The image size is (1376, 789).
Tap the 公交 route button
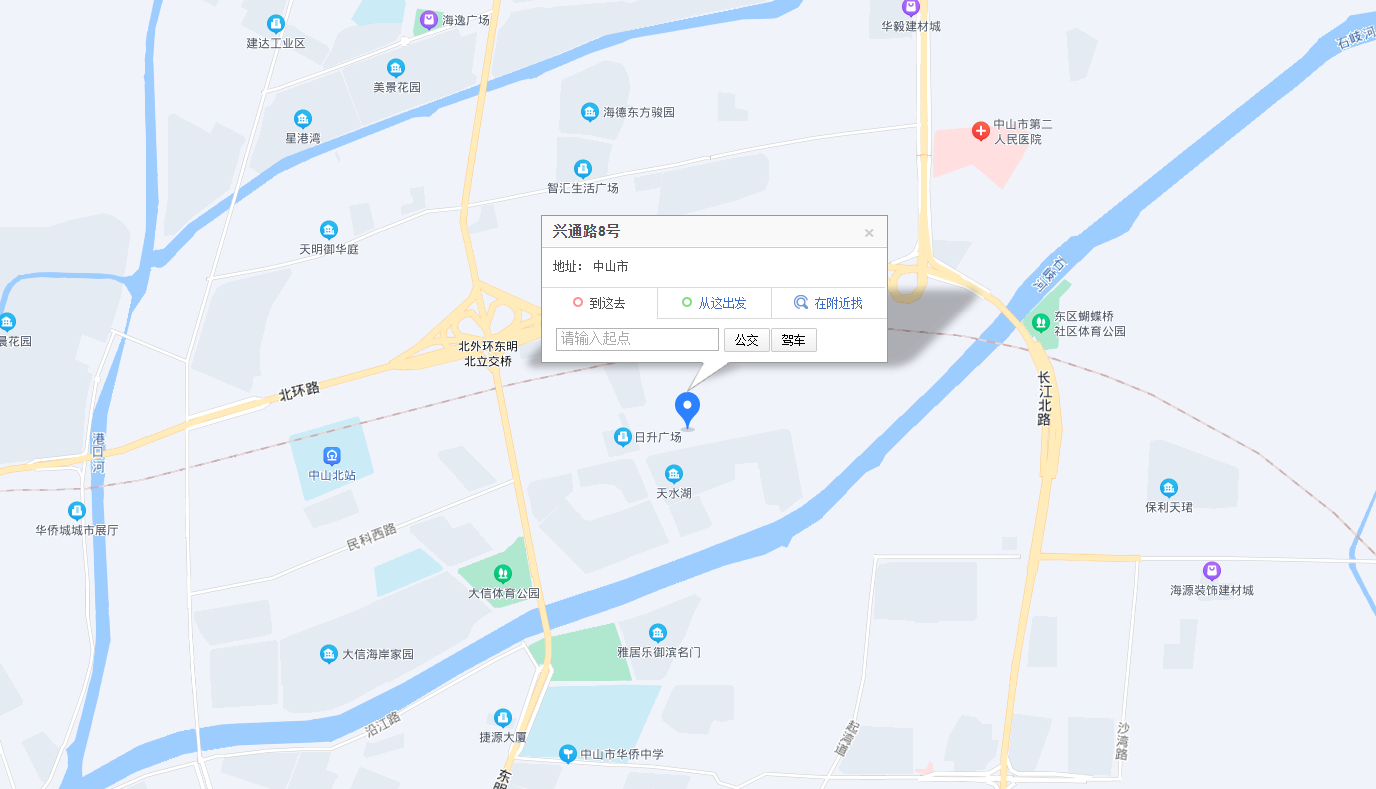pos(746,340)
